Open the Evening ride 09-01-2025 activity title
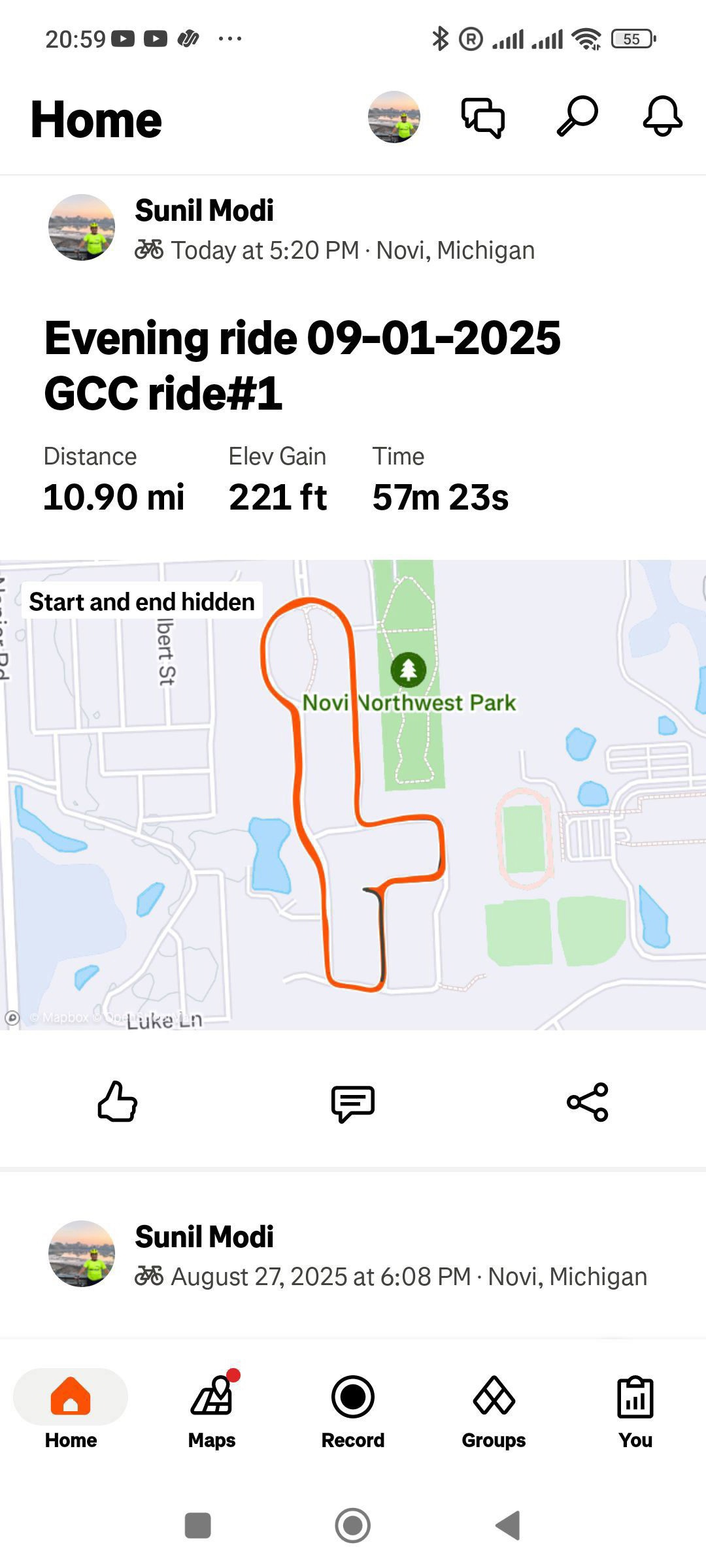Viewport: 706px width, 1568px height. click(x=302, y=365)
